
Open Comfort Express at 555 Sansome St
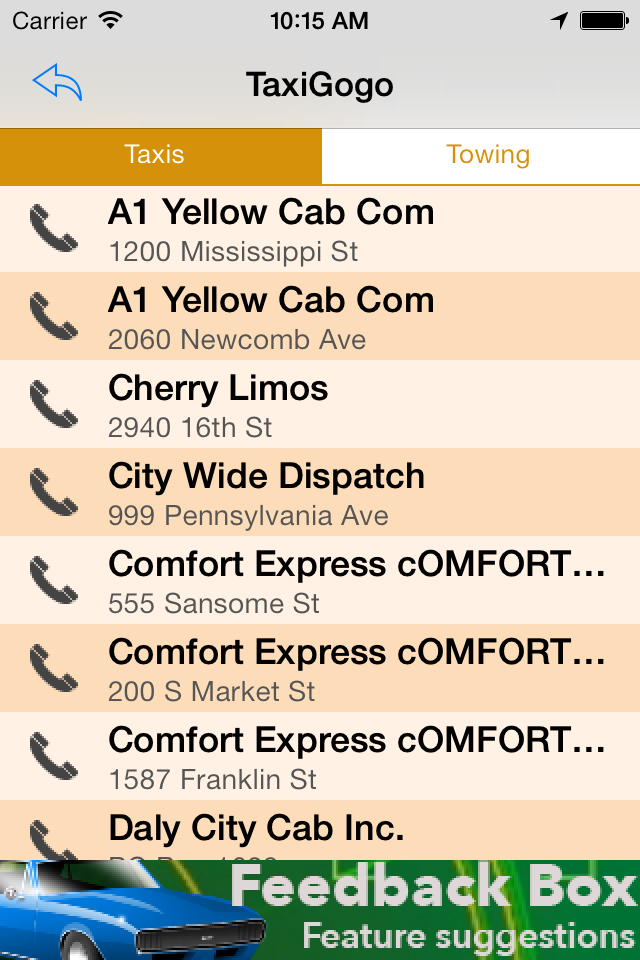point(320,581)
